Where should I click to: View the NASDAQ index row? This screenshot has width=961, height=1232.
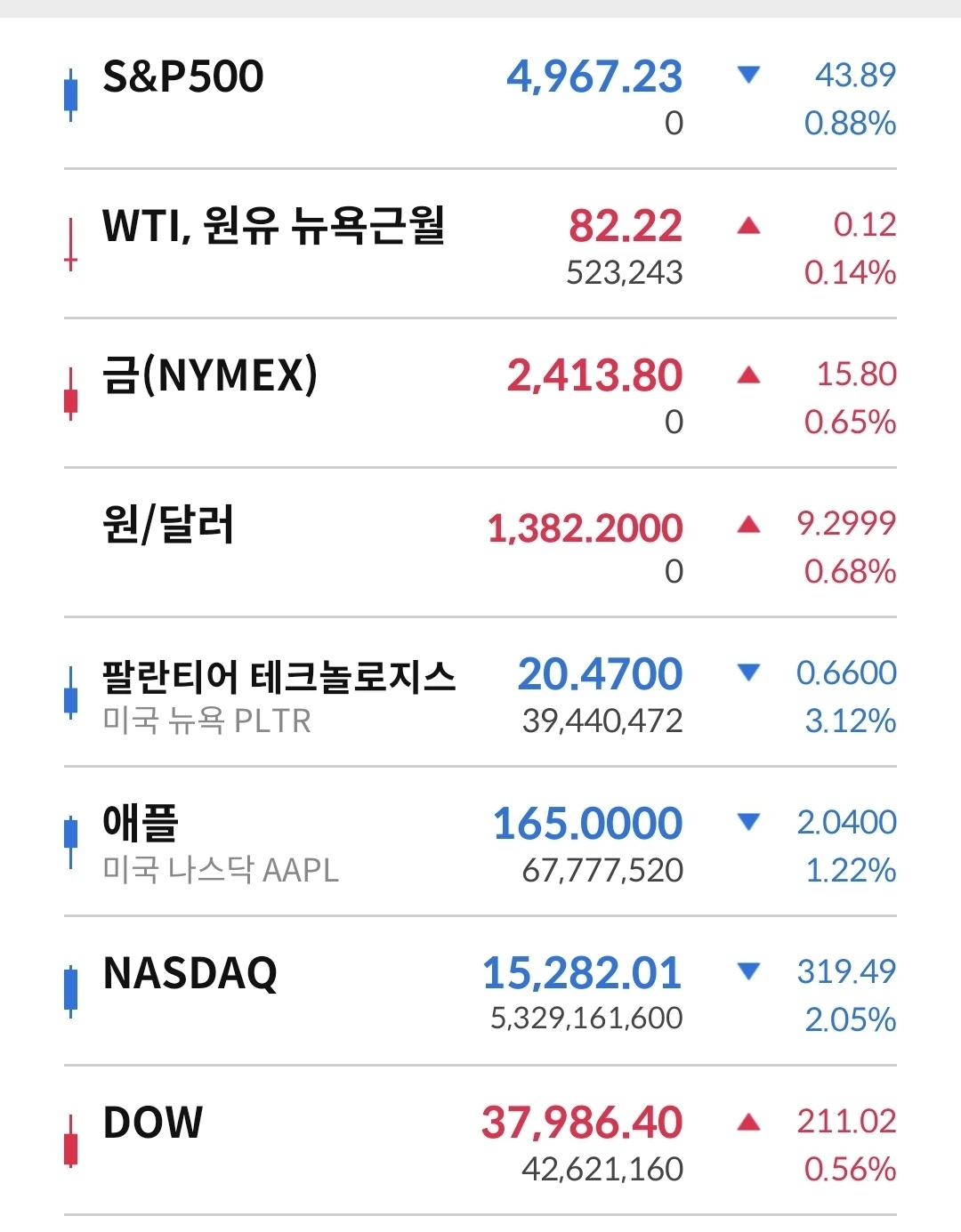click(x=190, y=974)
